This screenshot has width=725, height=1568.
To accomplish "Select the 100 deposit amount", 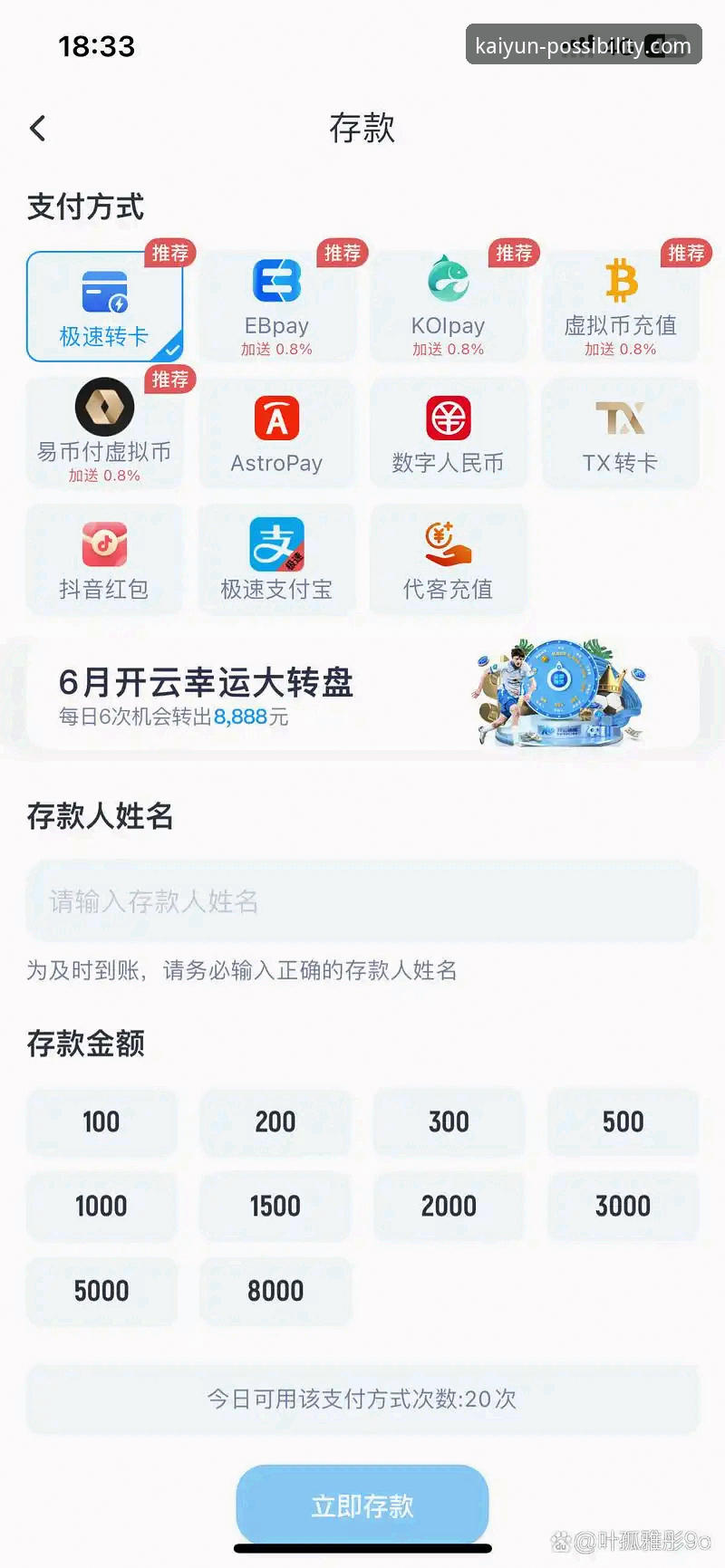I will (x=101, y=1121).
